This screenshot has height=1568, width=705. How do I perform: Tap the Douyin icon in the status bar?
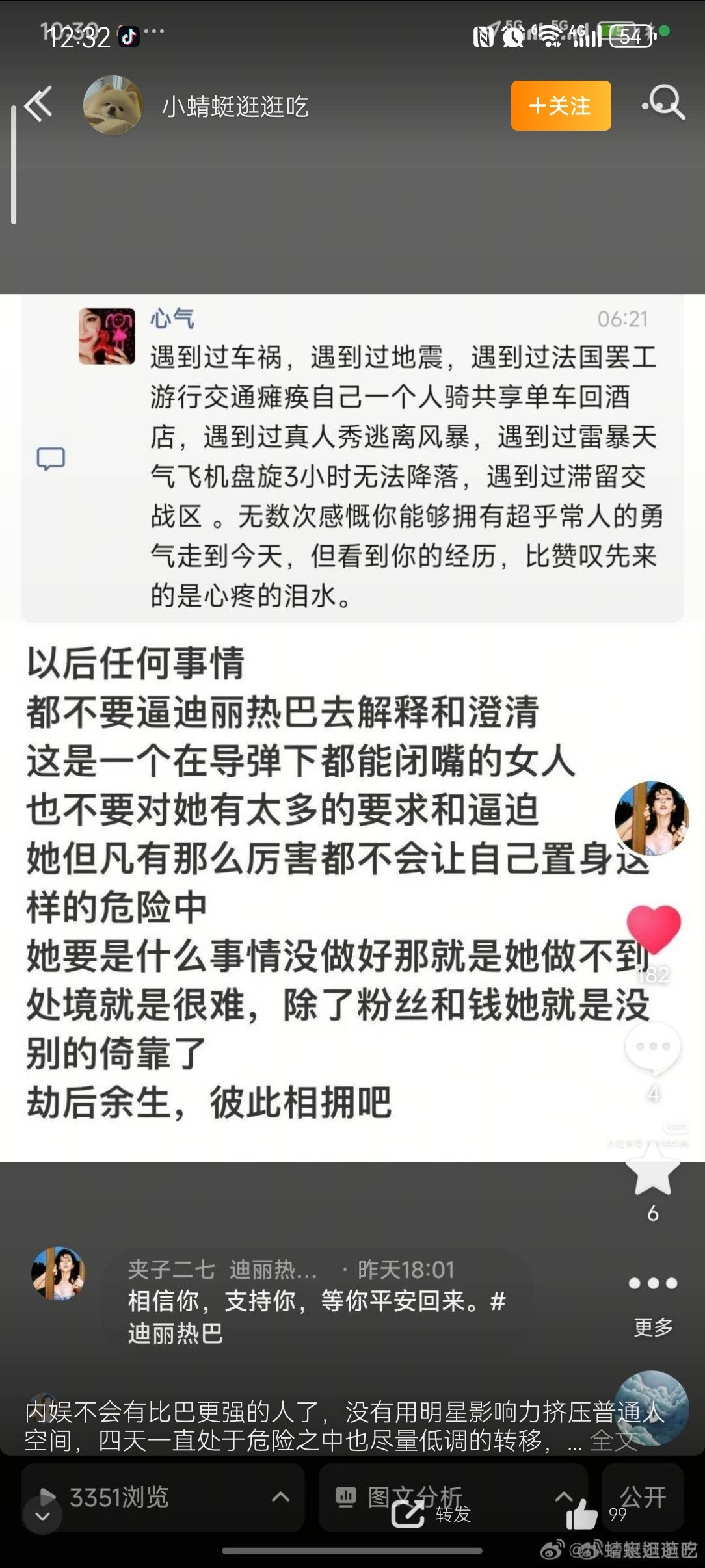pos(129,36)
